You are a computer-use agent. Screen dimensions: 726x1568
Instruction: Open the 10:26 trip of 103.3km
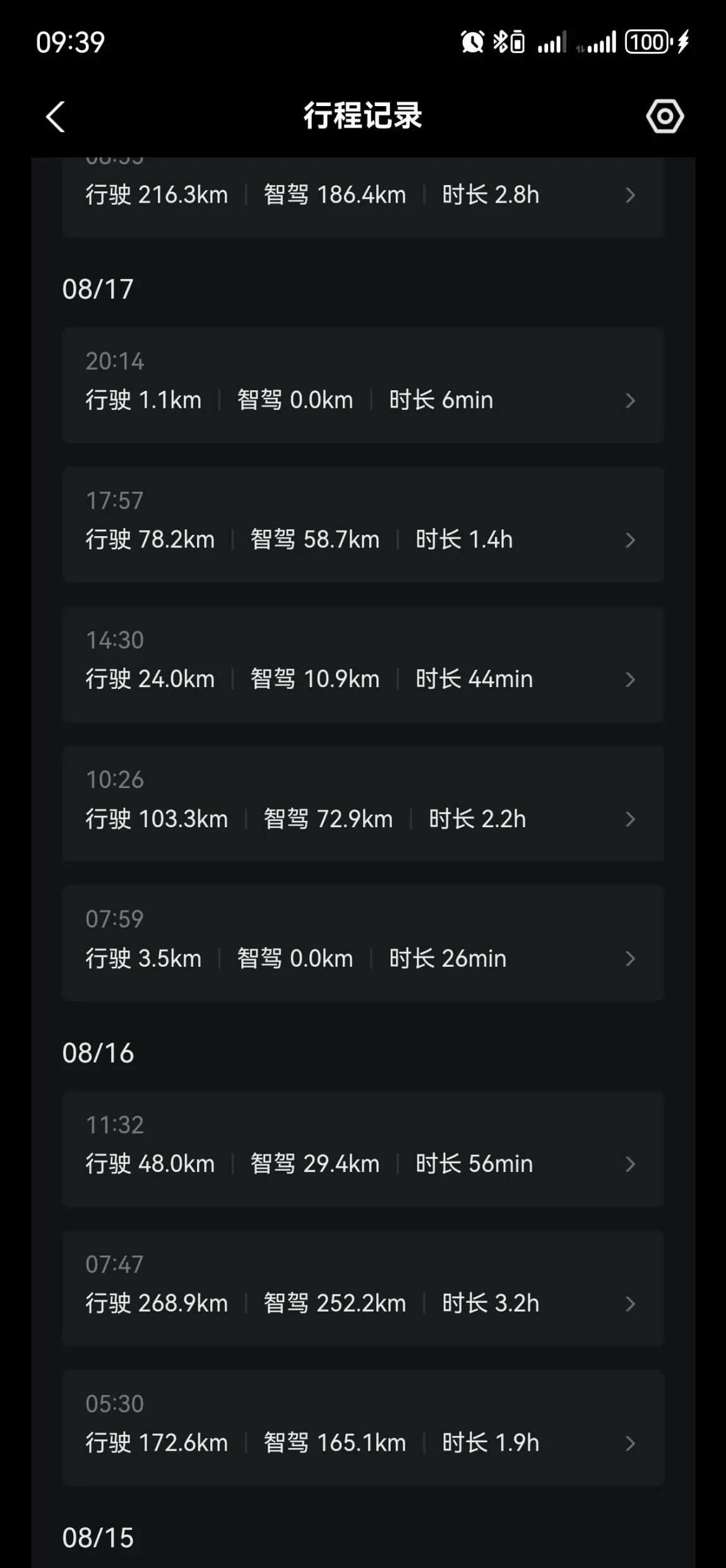(362, 803)
